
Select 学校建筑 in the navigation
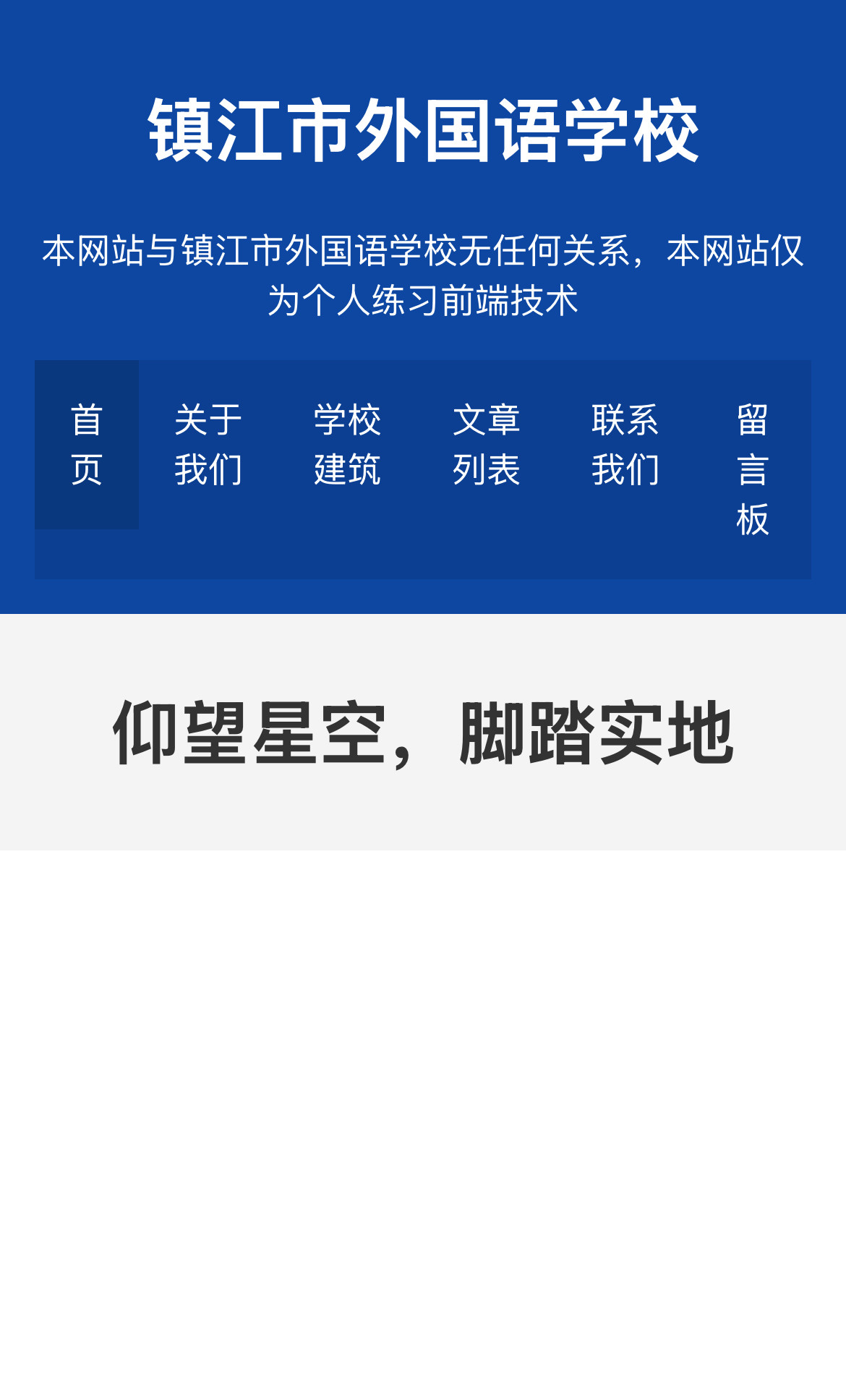click(x=347, y=444)
